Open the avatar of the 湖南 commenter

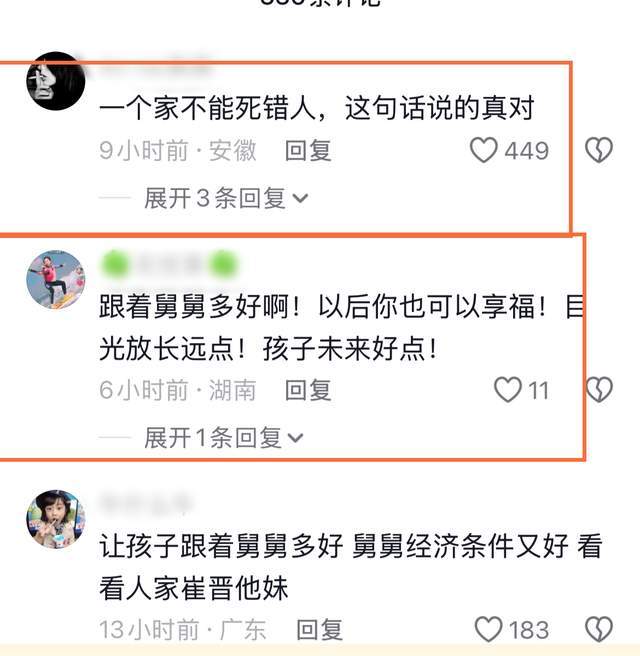(55, 279)
